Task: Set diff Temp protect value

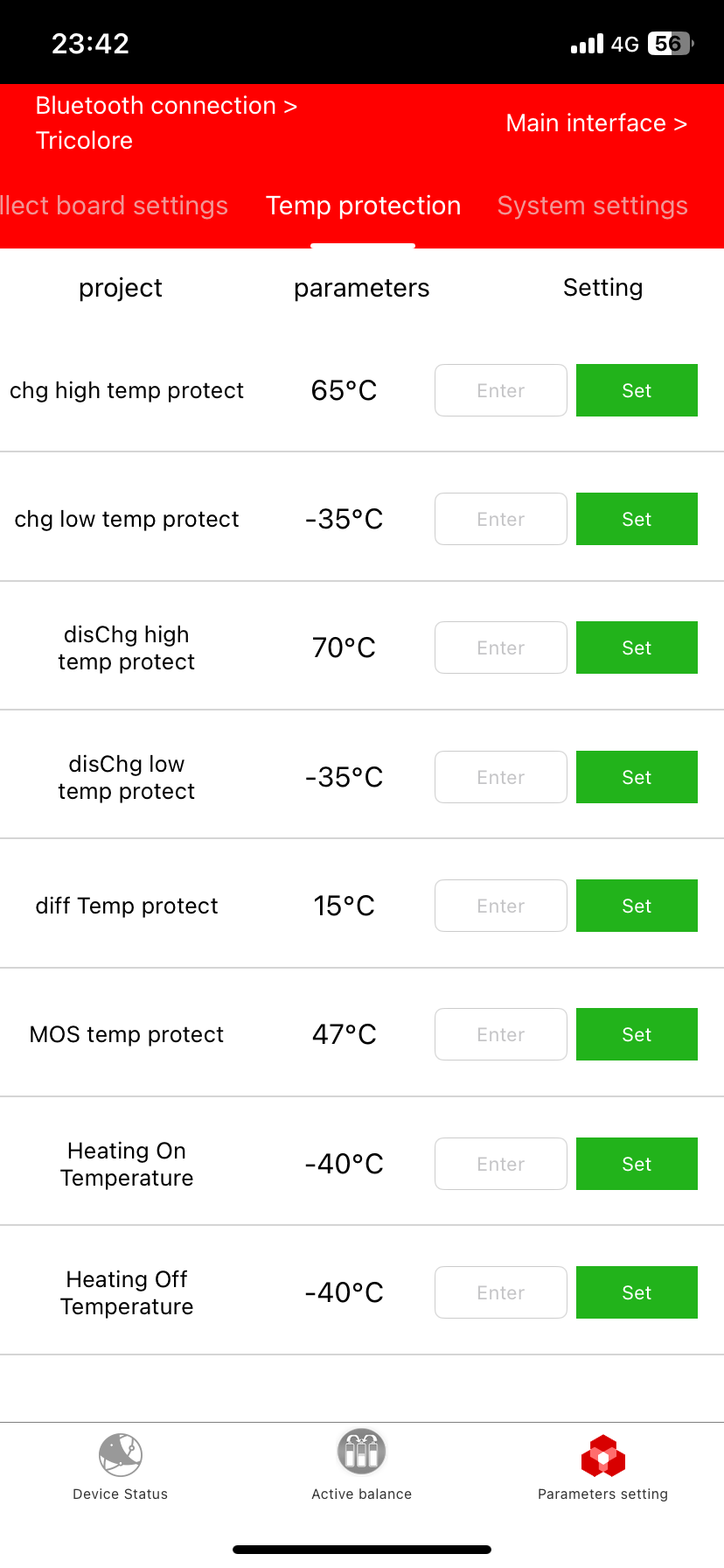Action: (x=637, y=906)
